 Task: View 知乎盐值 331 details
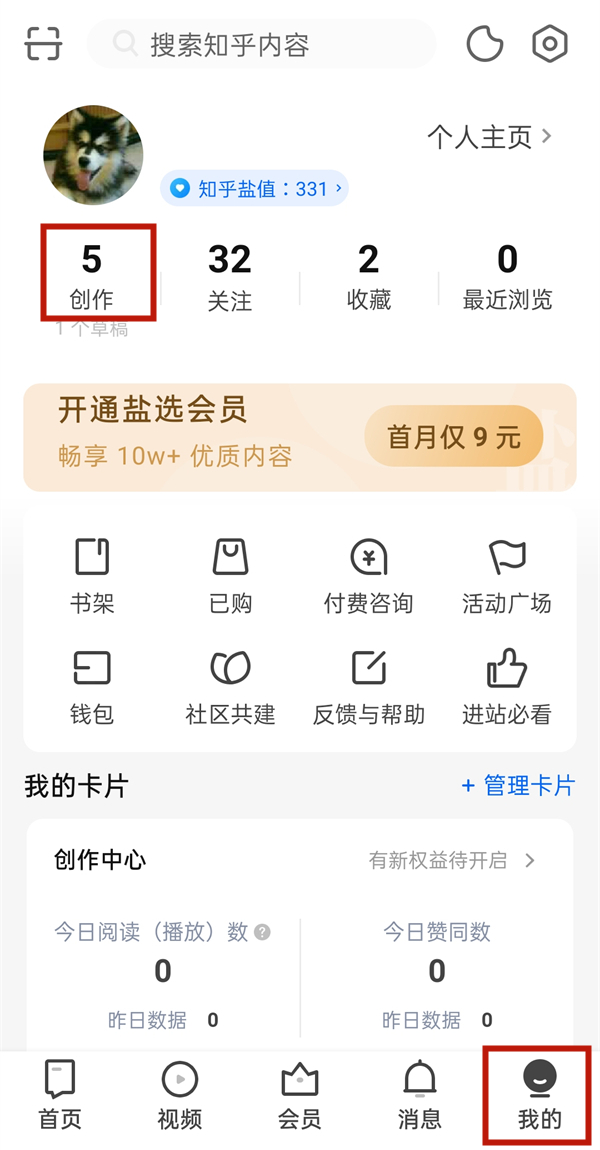(x=254, y=188)
